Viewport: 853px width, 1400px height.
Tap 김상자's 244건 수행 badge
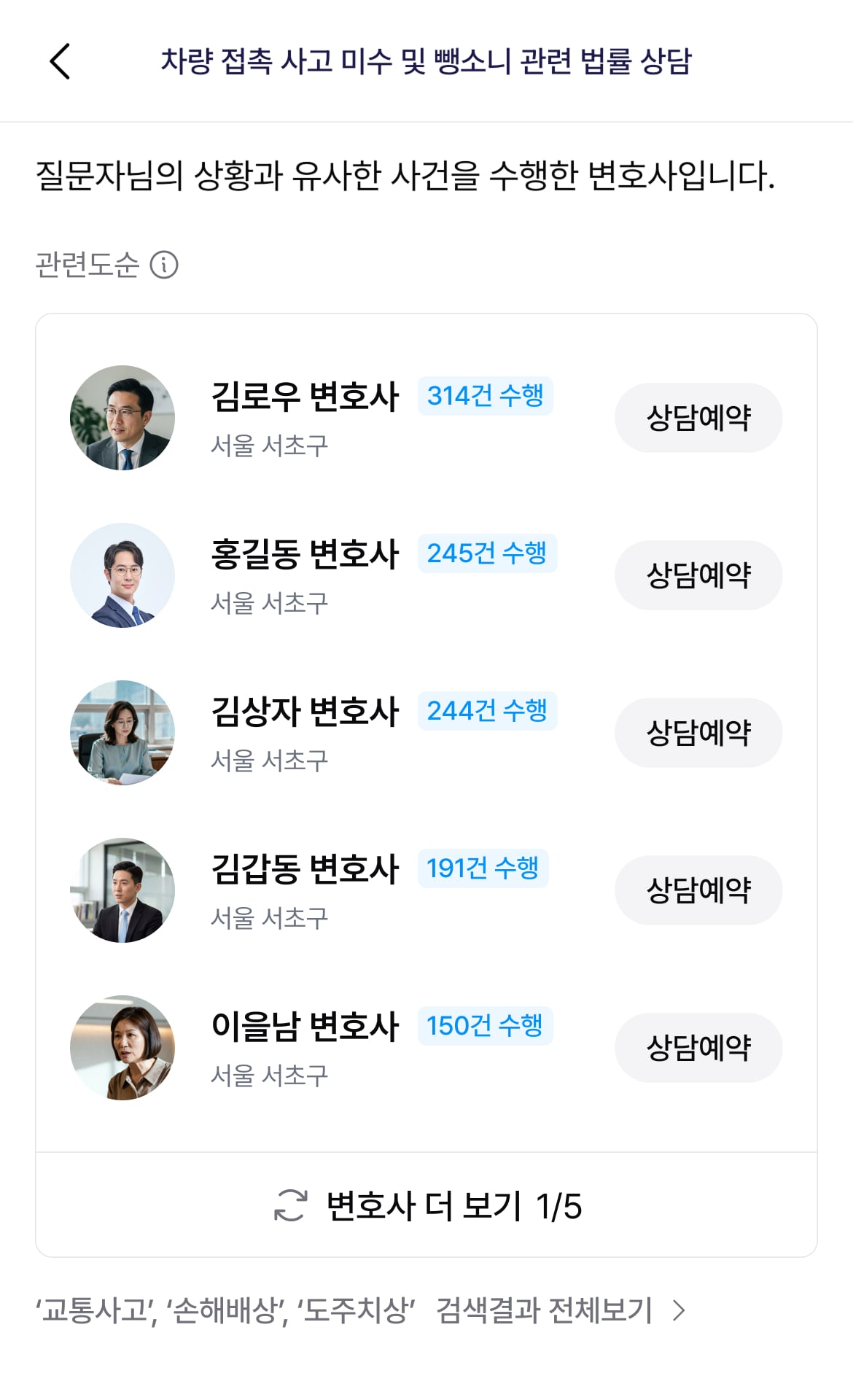point(486,712)
